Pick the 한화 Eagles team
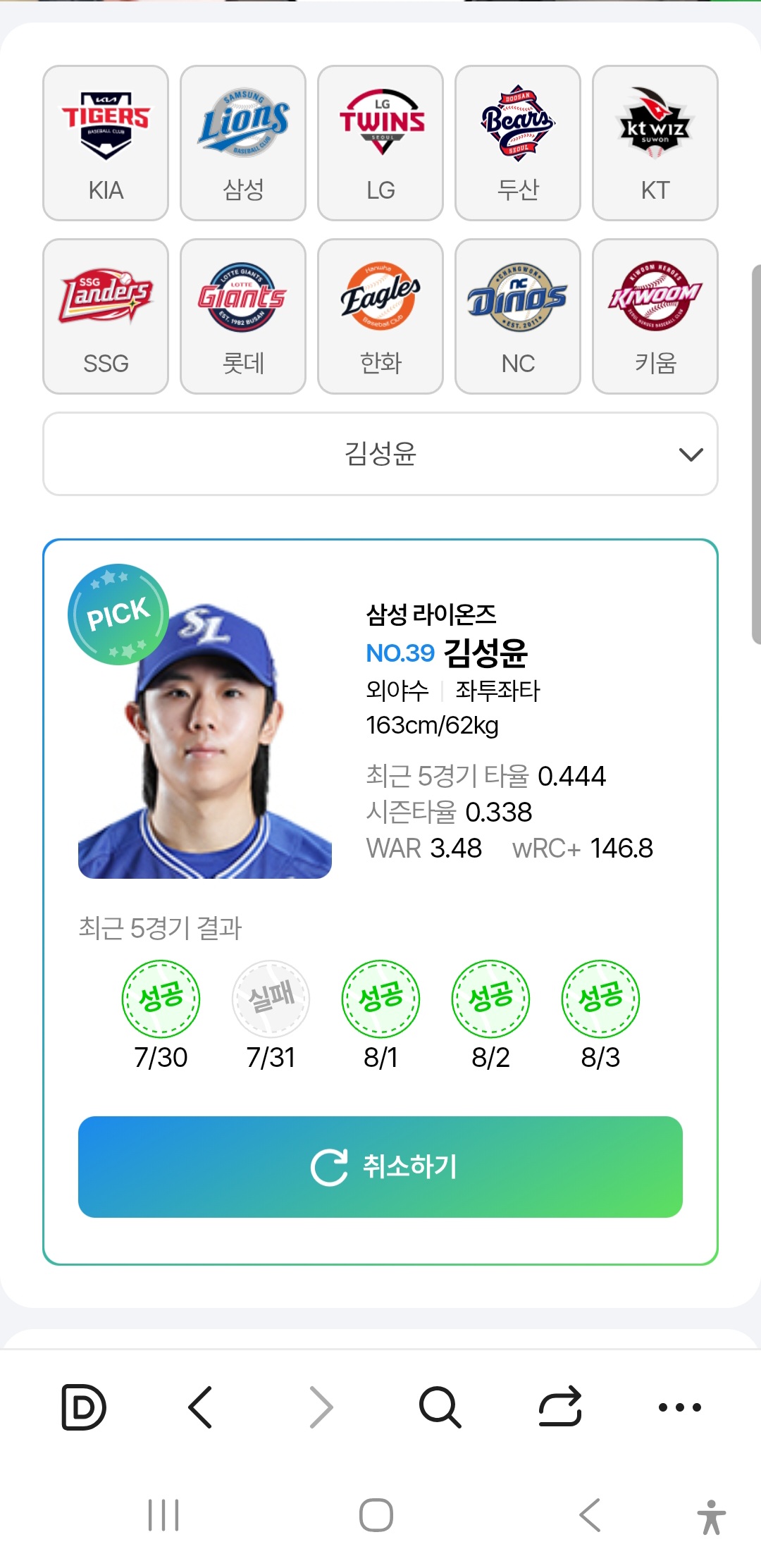761x1568 pixels. (x=380, y=316)
